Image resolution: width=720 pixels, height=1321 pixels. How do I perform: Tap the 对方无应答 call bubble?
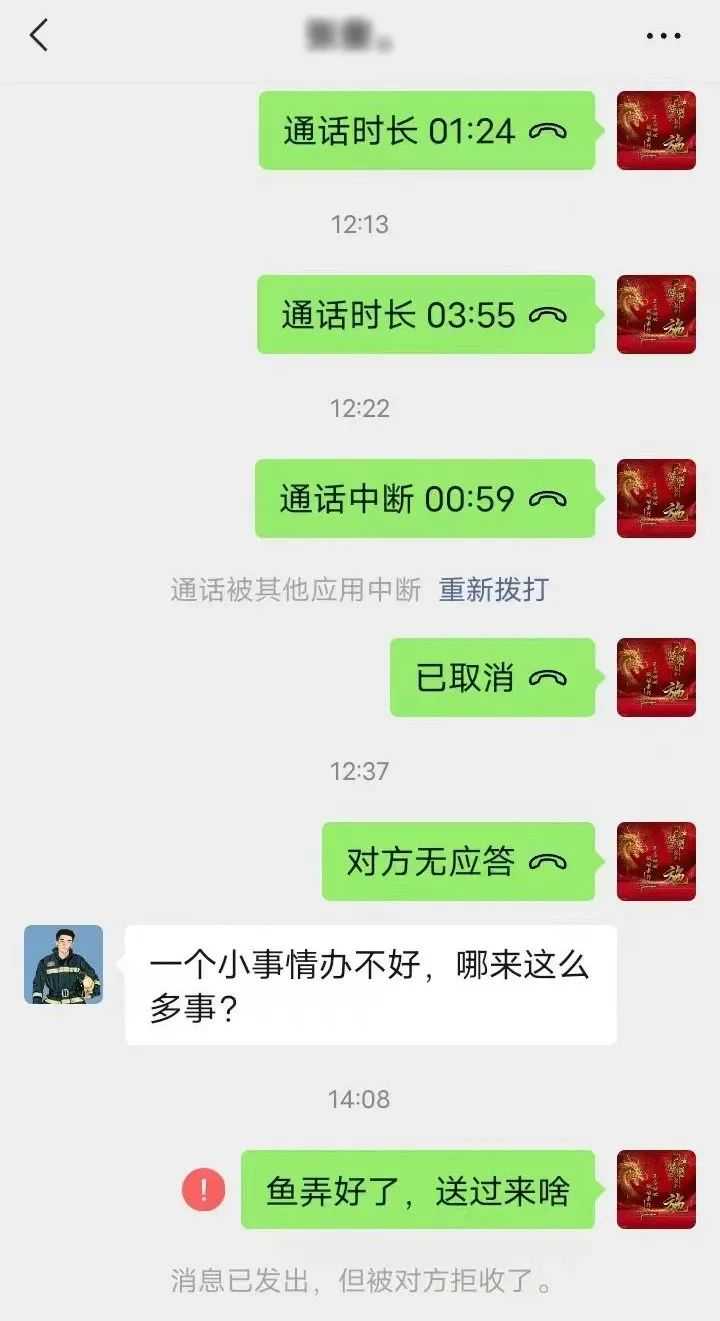pos(458,861)
